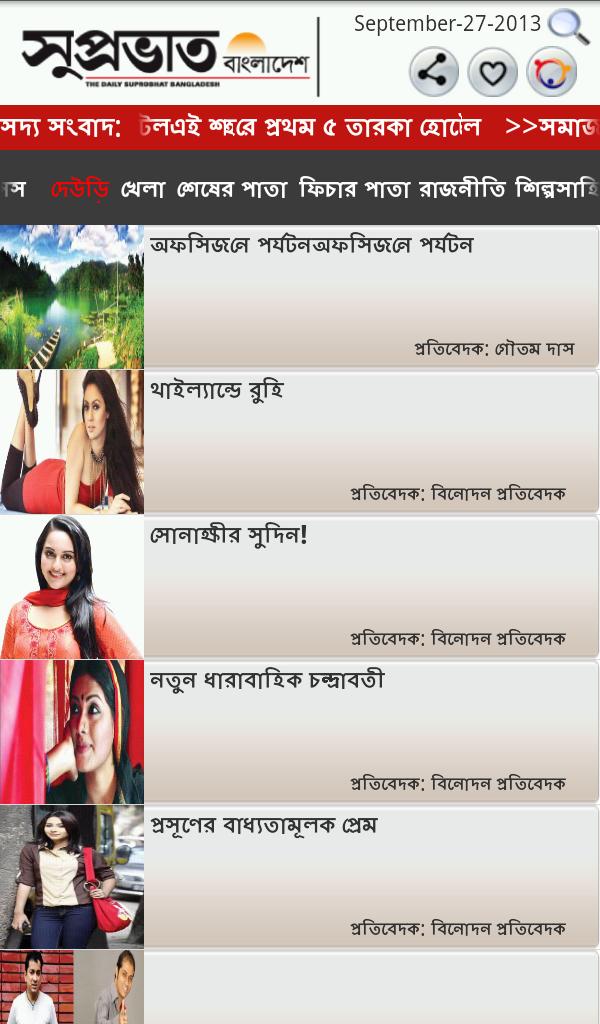
Task: Open the article সোনাক্ষীর সুদিন!
Action: click(x=370, y=587)
